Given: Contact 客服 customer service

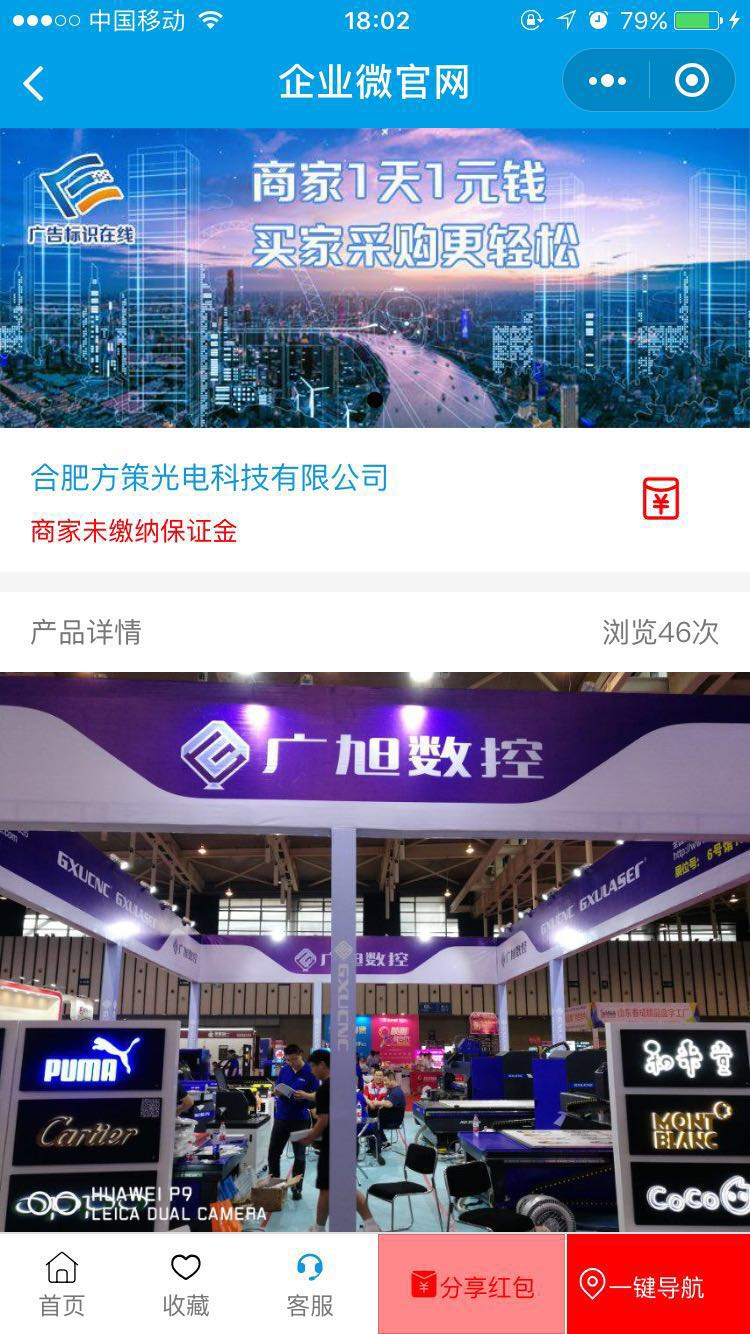Looking at the screenshot, I should click(310, 1284).
